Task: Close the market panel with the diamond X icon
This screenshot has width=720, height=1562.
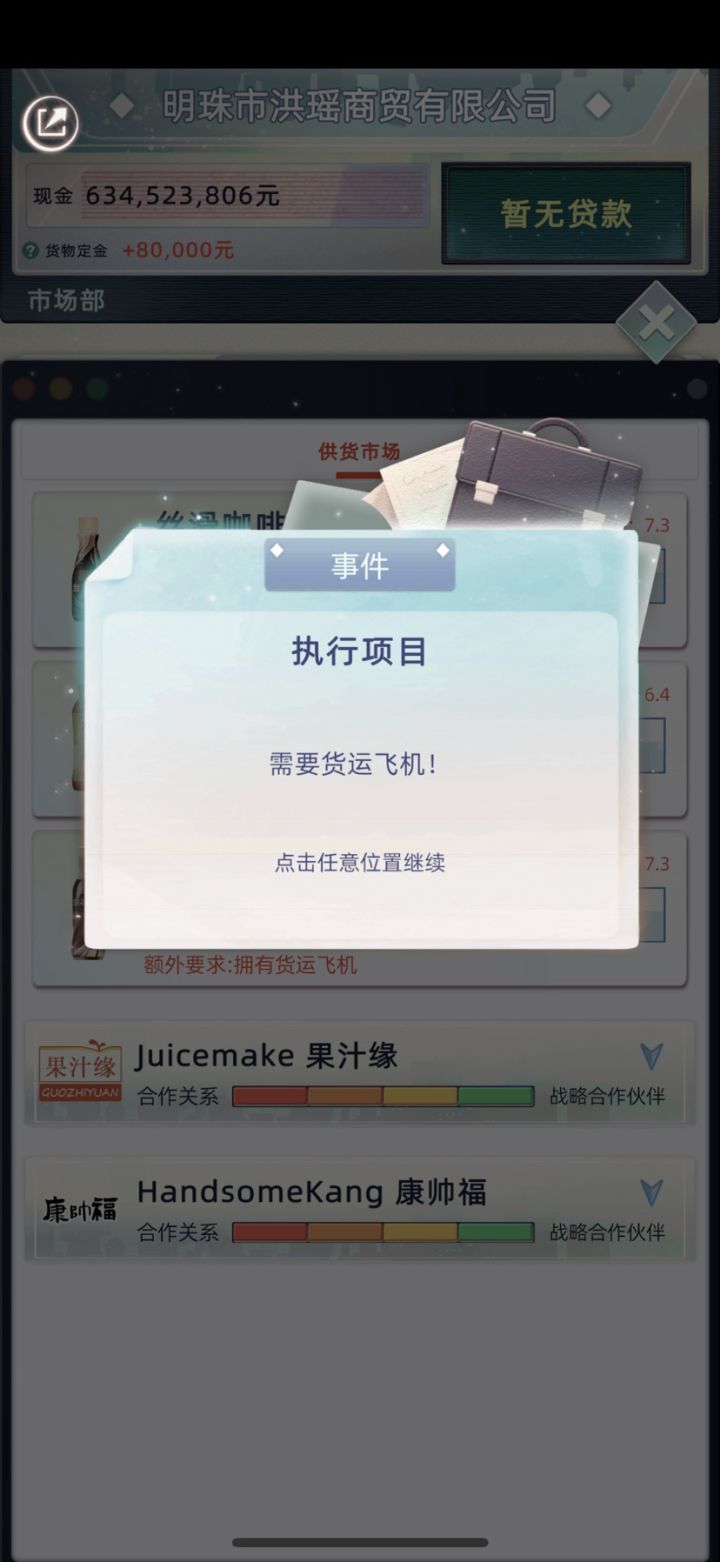Action: pyautogui.click(x=655, y=322)
